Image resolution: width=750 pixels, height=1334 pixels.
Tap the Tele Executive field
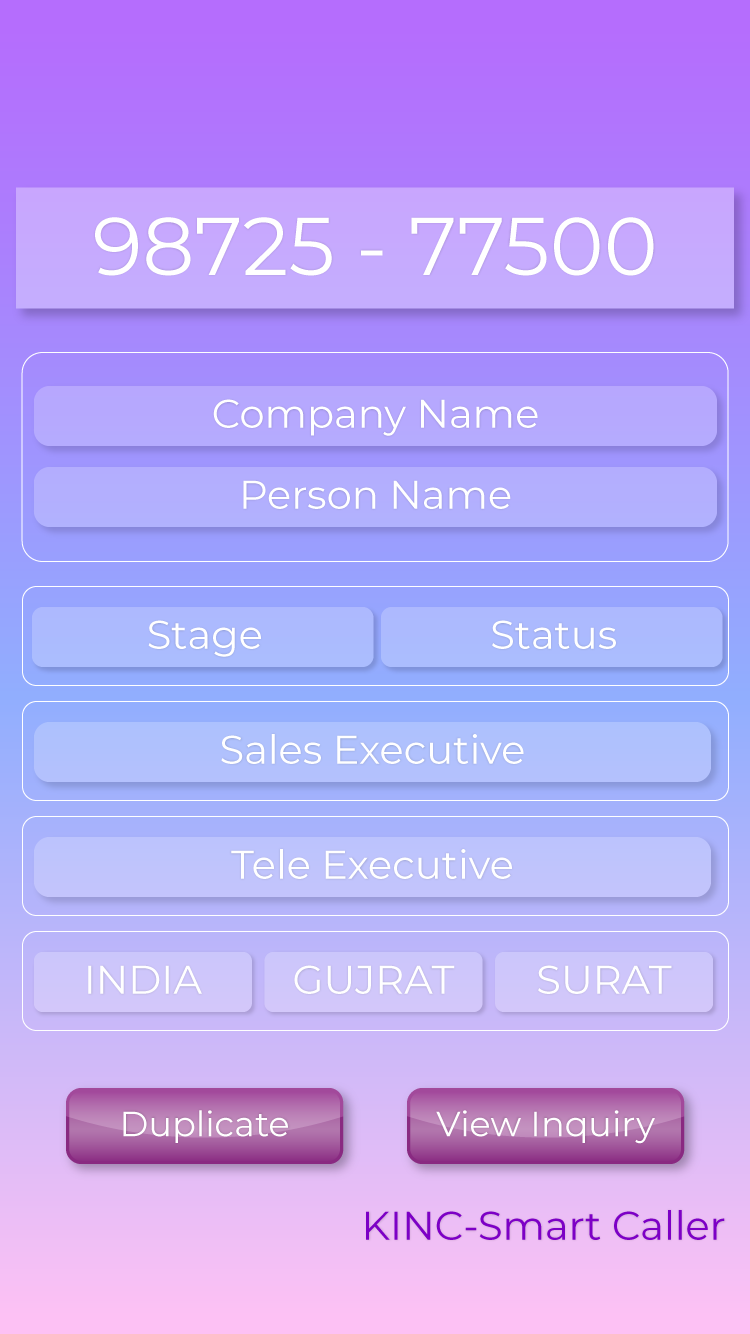[x=372, y=866]
